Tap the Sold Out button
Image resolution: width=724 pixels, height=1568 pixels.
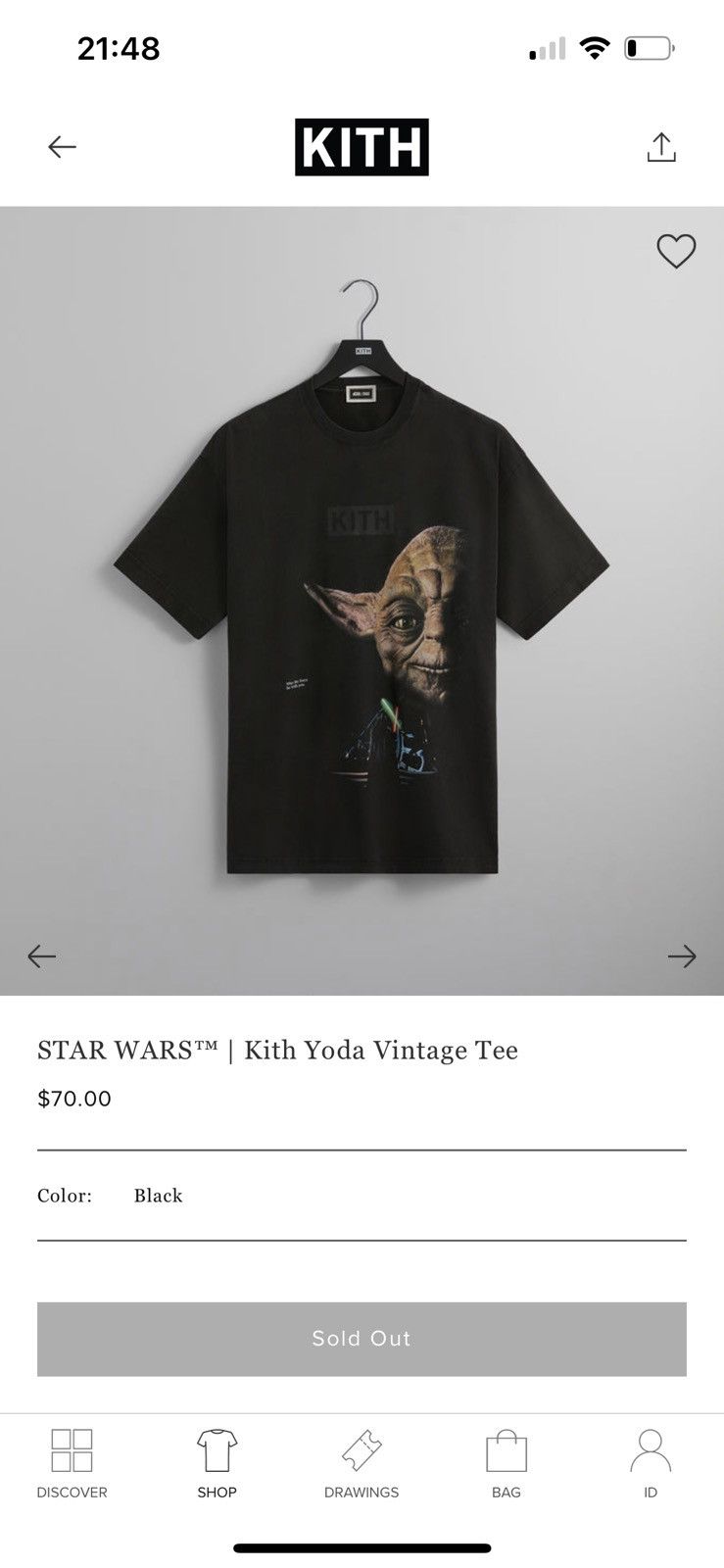click(x=362, y=1339)
